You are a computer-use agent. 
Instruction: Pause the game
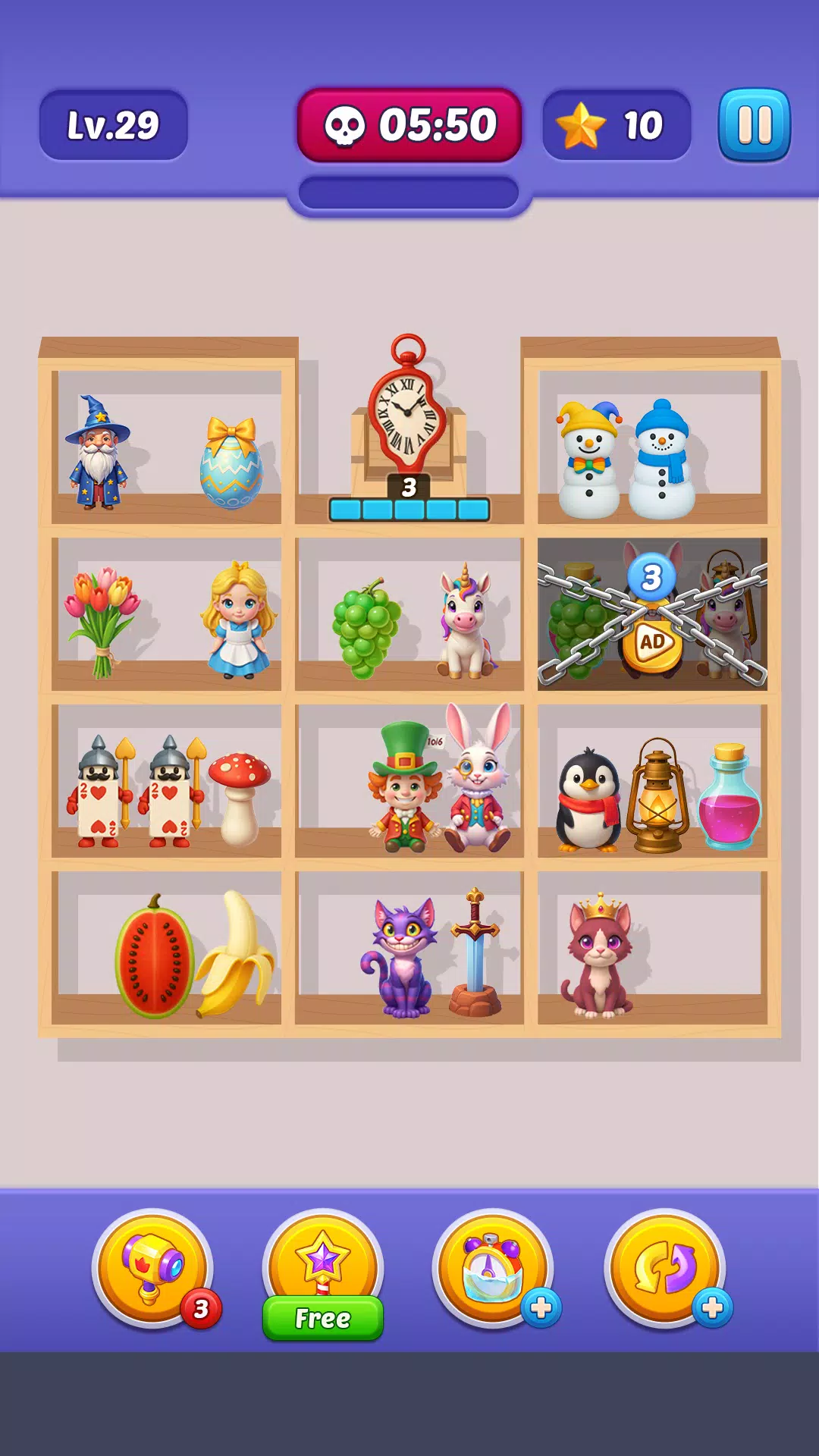(754, 125)
